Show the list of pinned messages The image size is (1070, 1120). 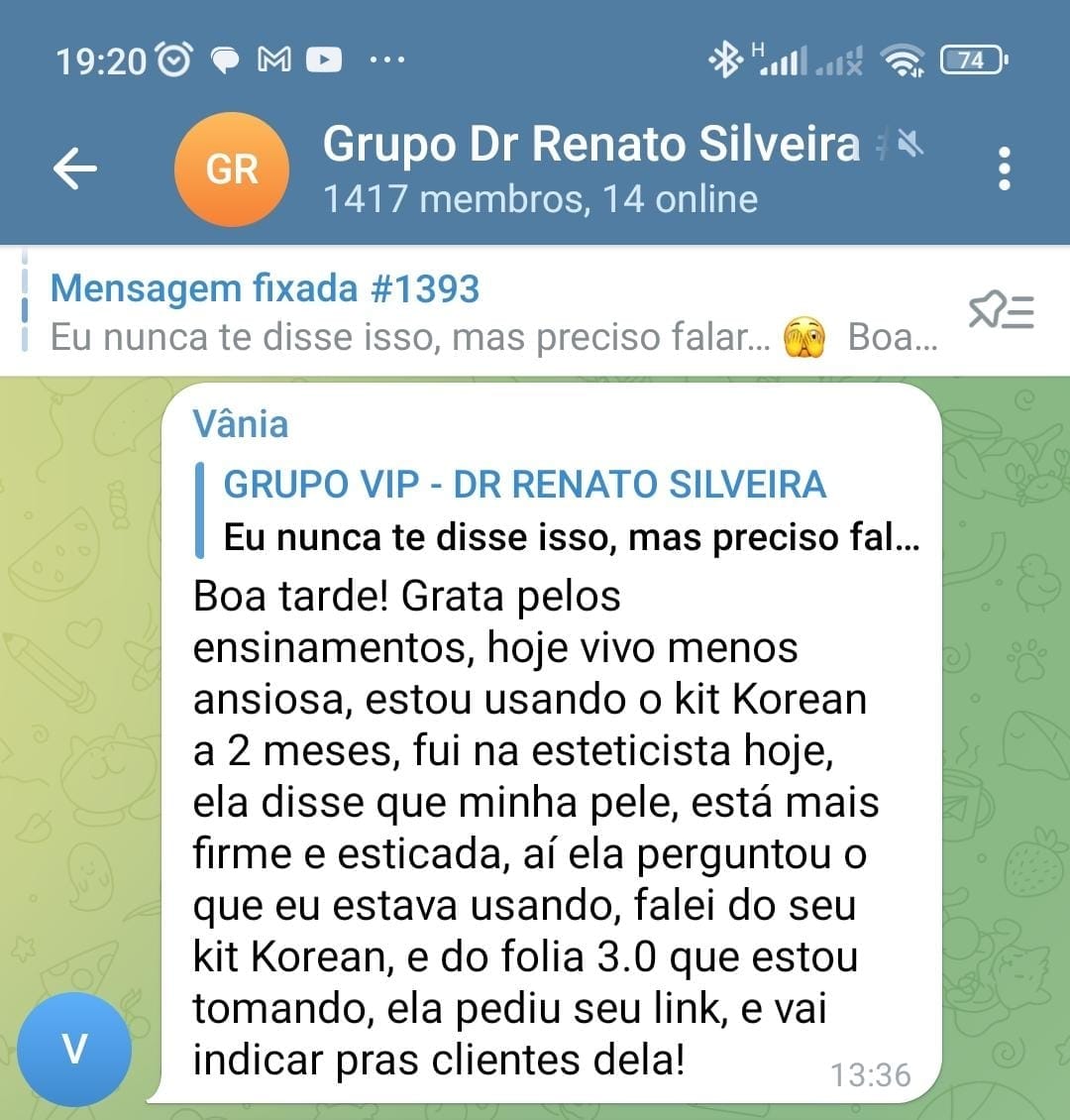coord(1001,312)
